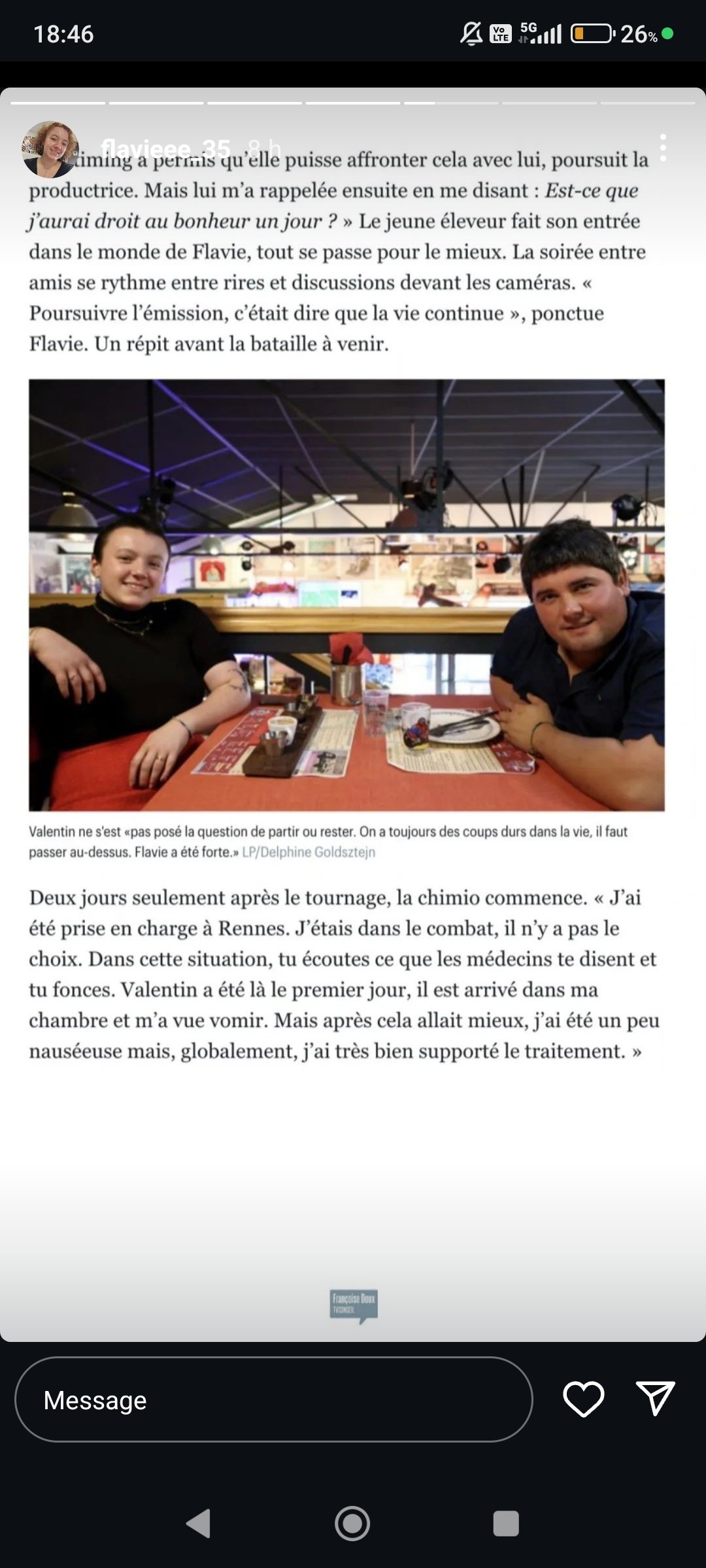Go back using the system back button
The width and height of the screenshot is (706, 1568).
point(198,1524)
